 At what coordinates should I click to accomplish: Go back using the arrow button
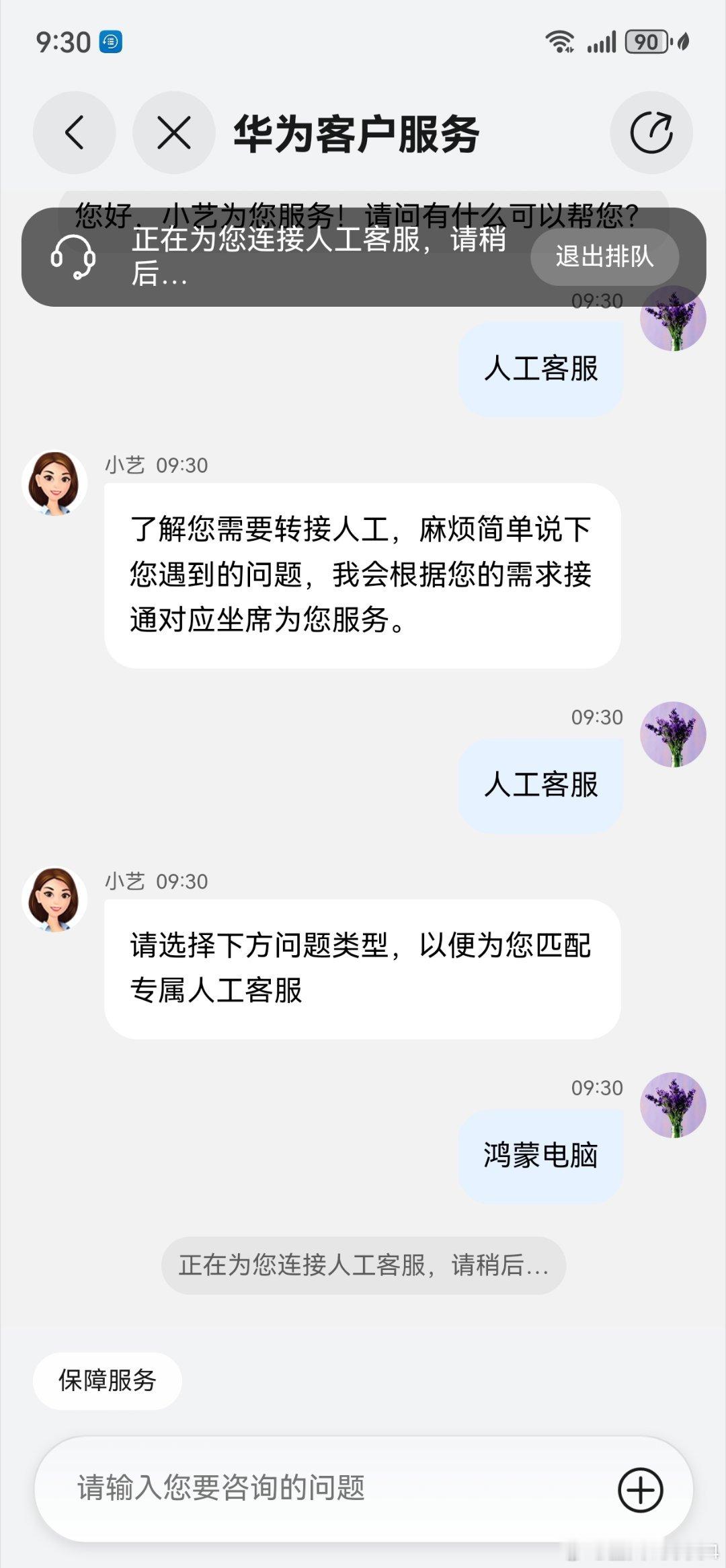74,133
